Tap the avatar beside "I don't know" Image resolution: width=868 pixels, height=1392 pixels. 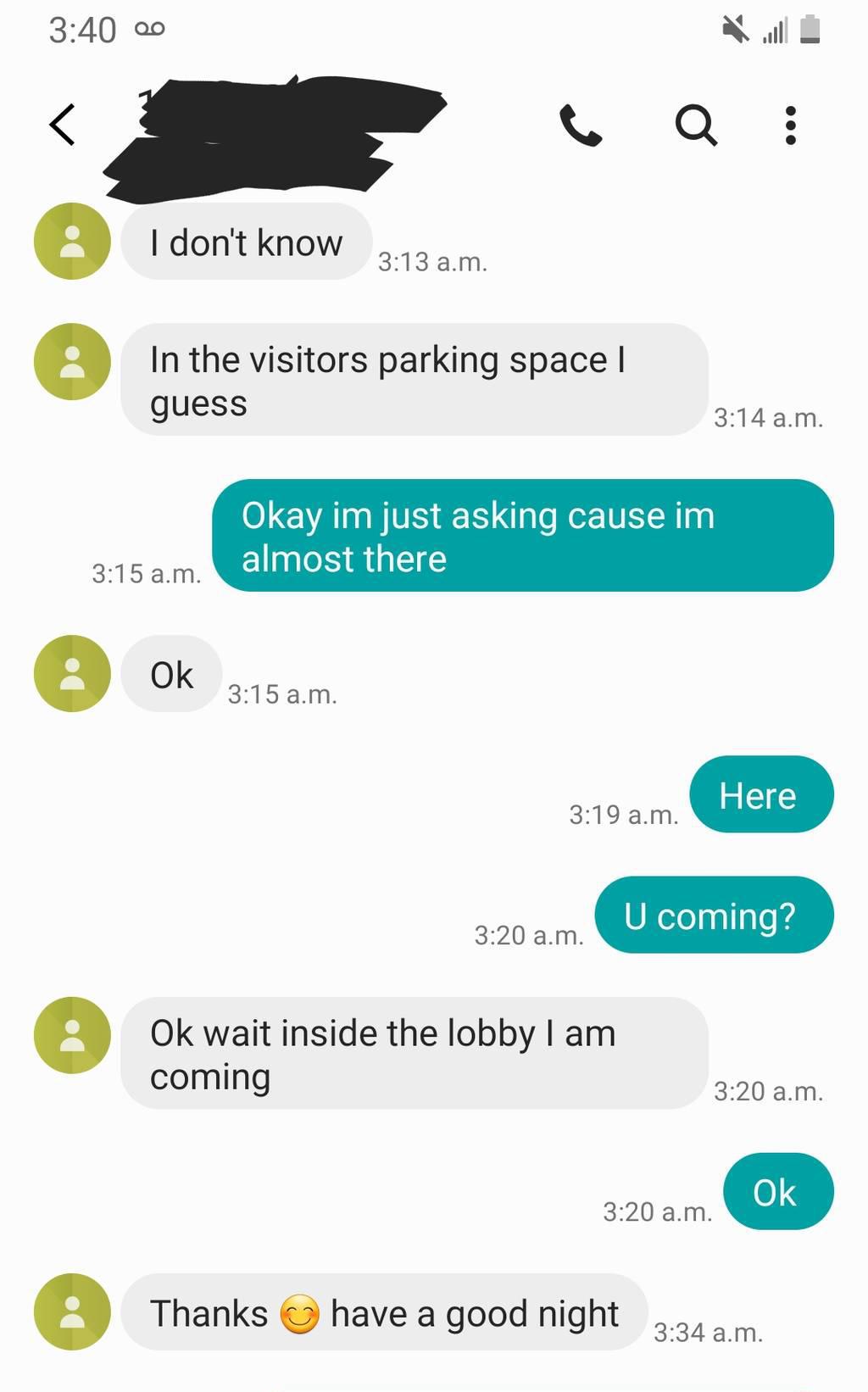point(72,242)
